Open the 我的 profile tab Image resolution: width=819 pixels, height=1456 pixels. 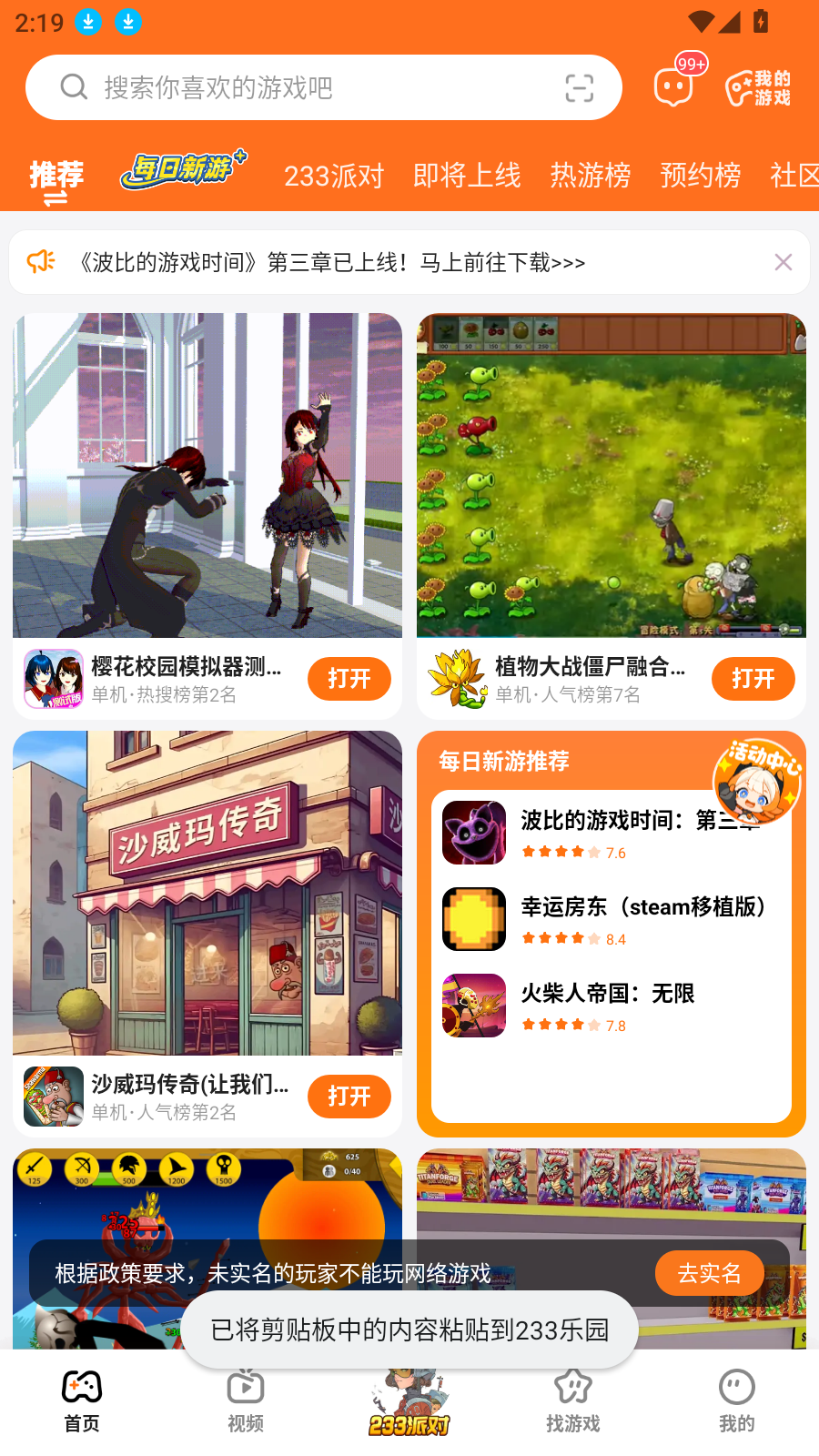pyautogui.click(x=736, y=1401)
